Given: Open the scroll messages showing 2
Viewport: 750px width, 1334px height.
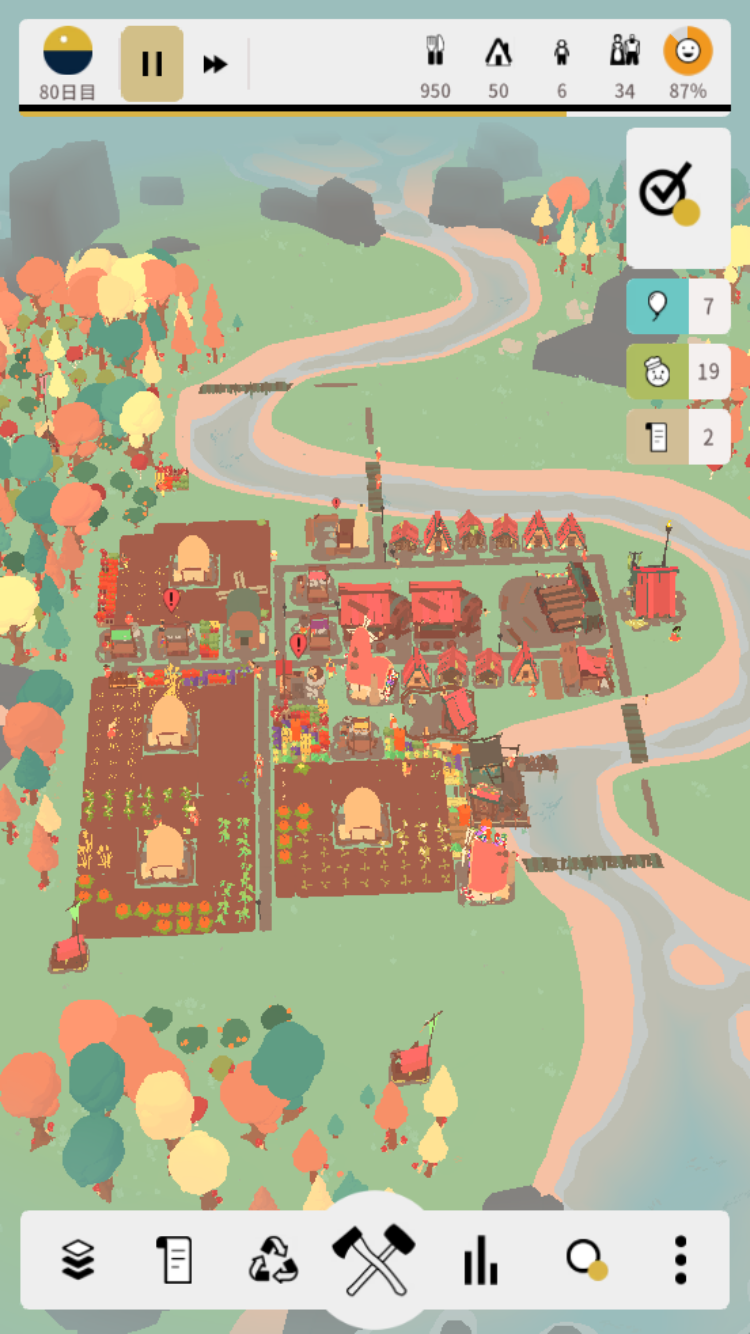Looking at the screenshot, I should 677,437.
